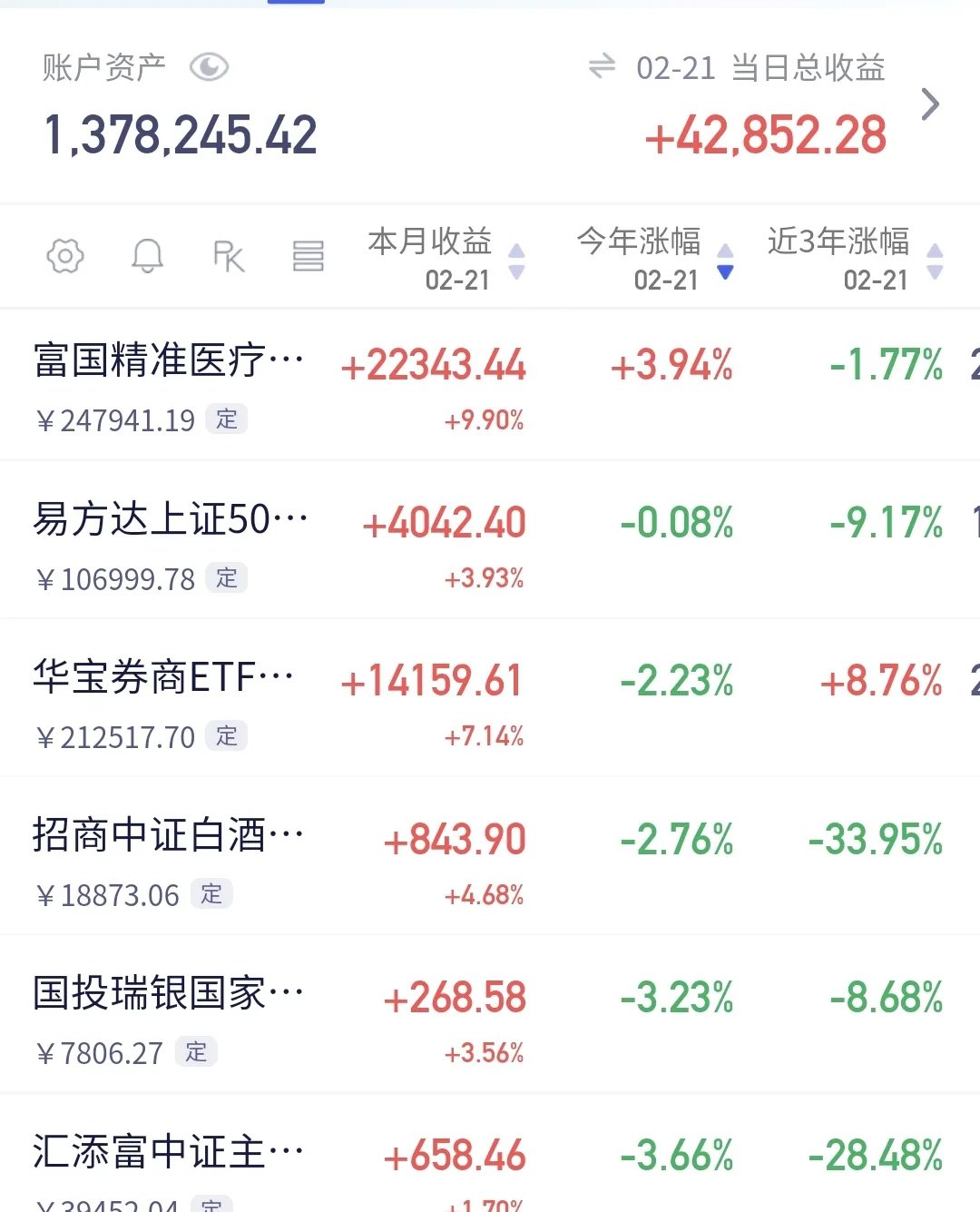Tap the 定 badge beside 富国精准医疗
The width and height of the screenshot is (980, 1212).
(x=228, y=419)
